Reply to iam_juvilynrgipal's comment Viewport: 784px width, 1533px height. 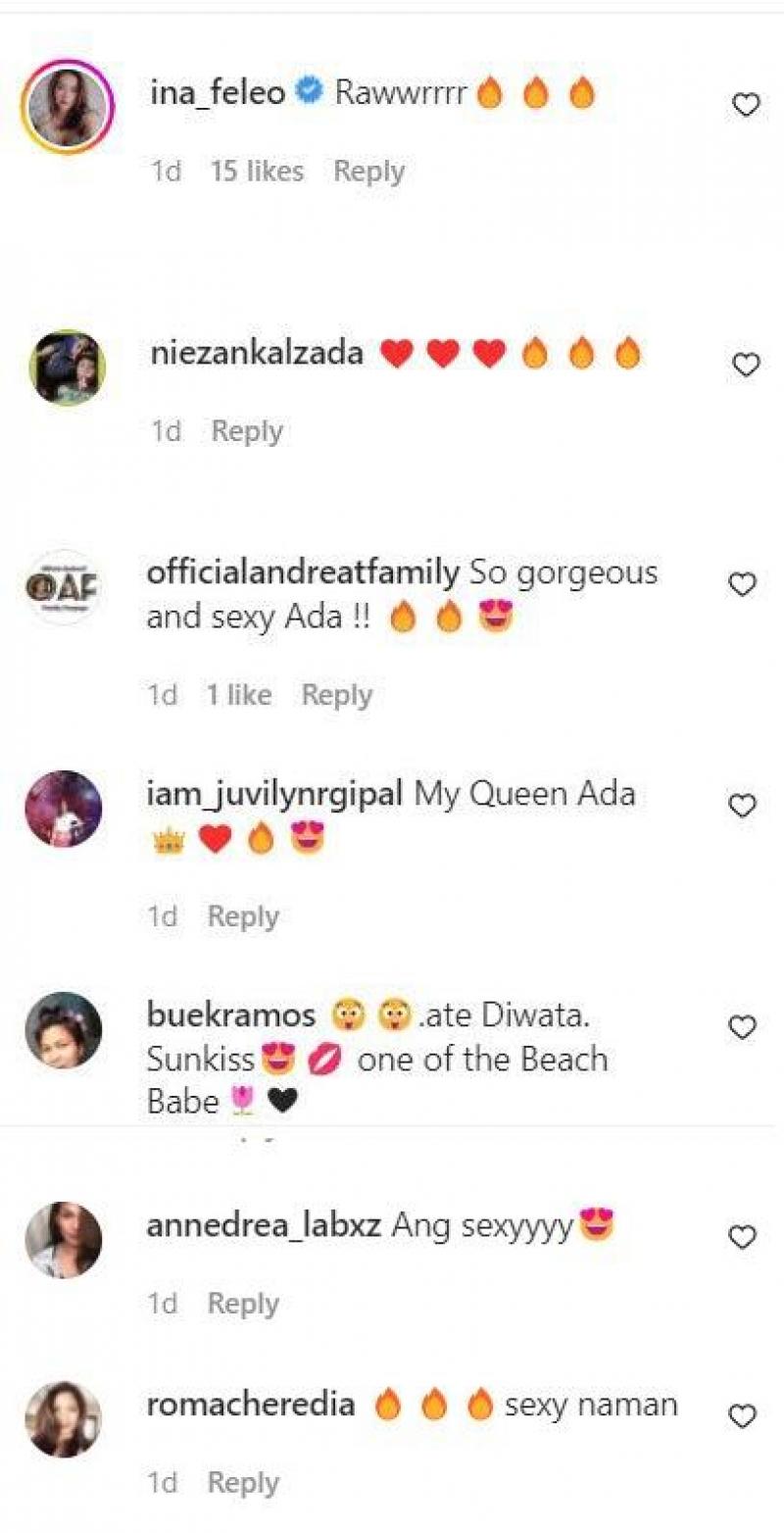click(243, 916)
